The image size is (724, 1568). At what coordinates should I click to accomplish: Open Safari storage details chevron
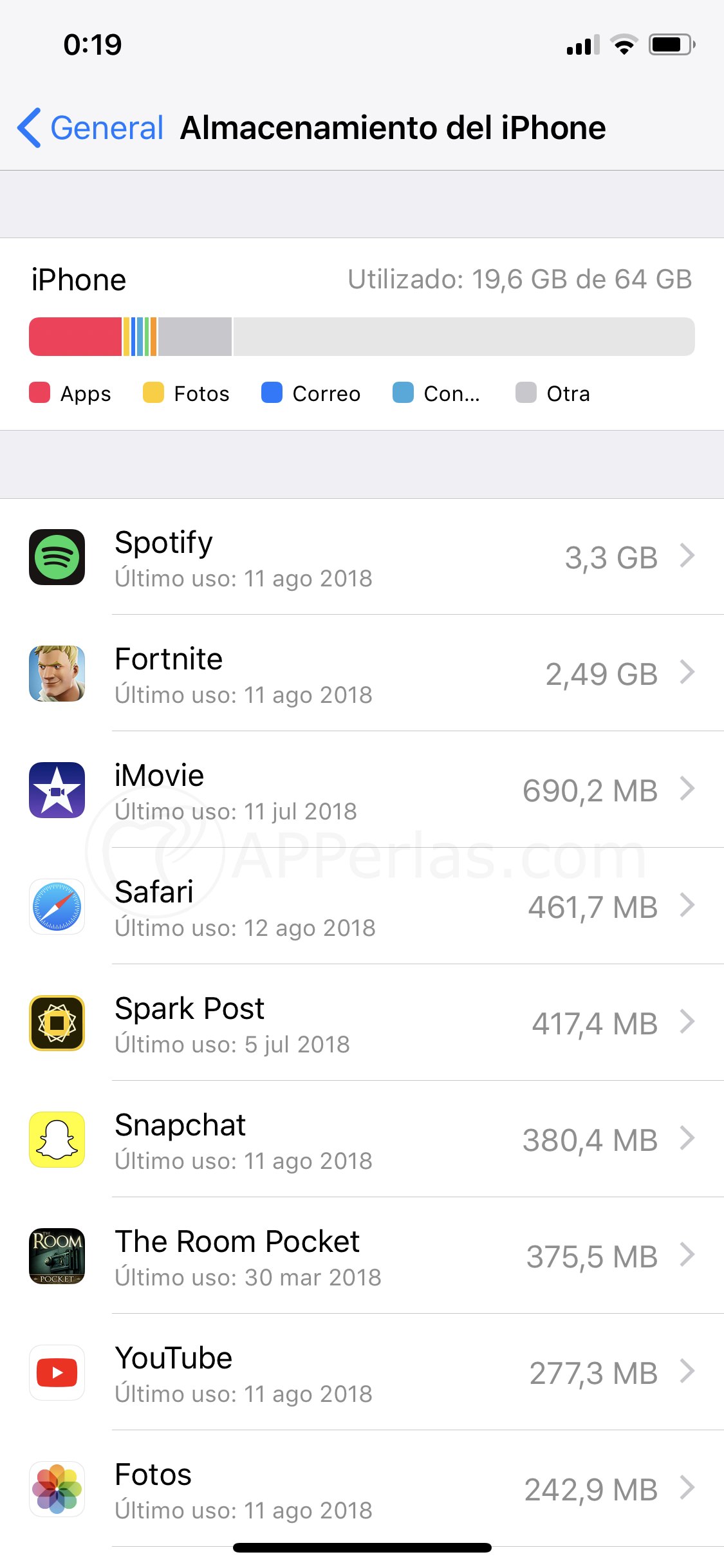688,908
